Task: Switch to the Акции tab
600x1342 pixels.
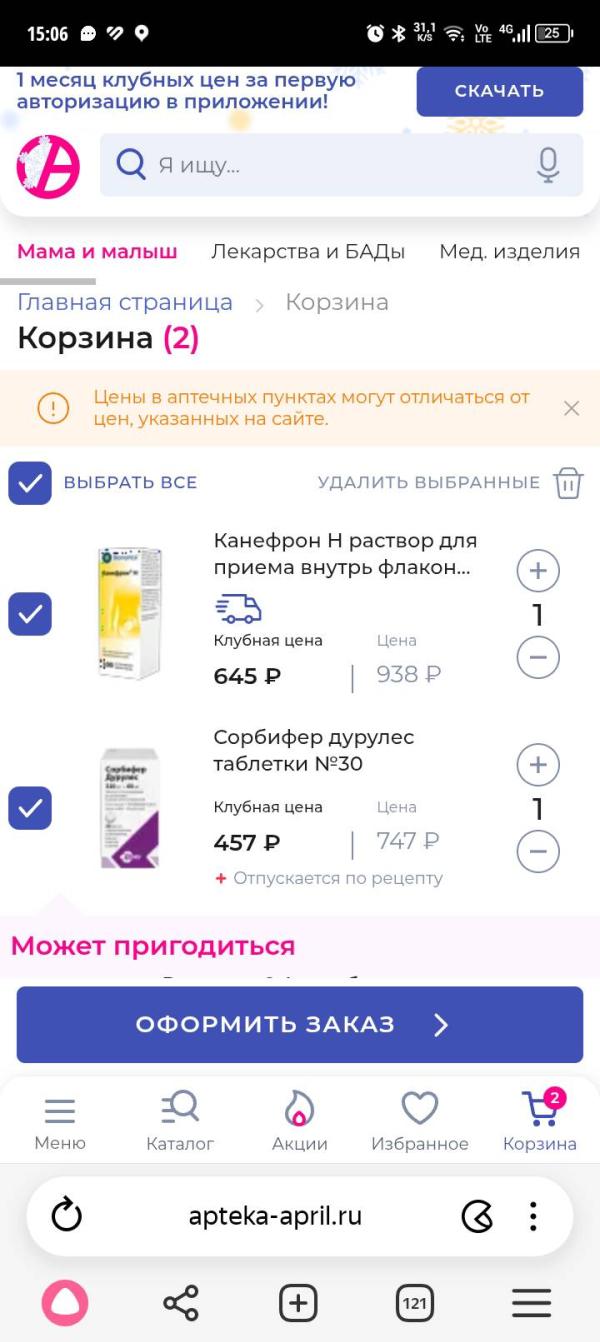Action: (300, 1121)
